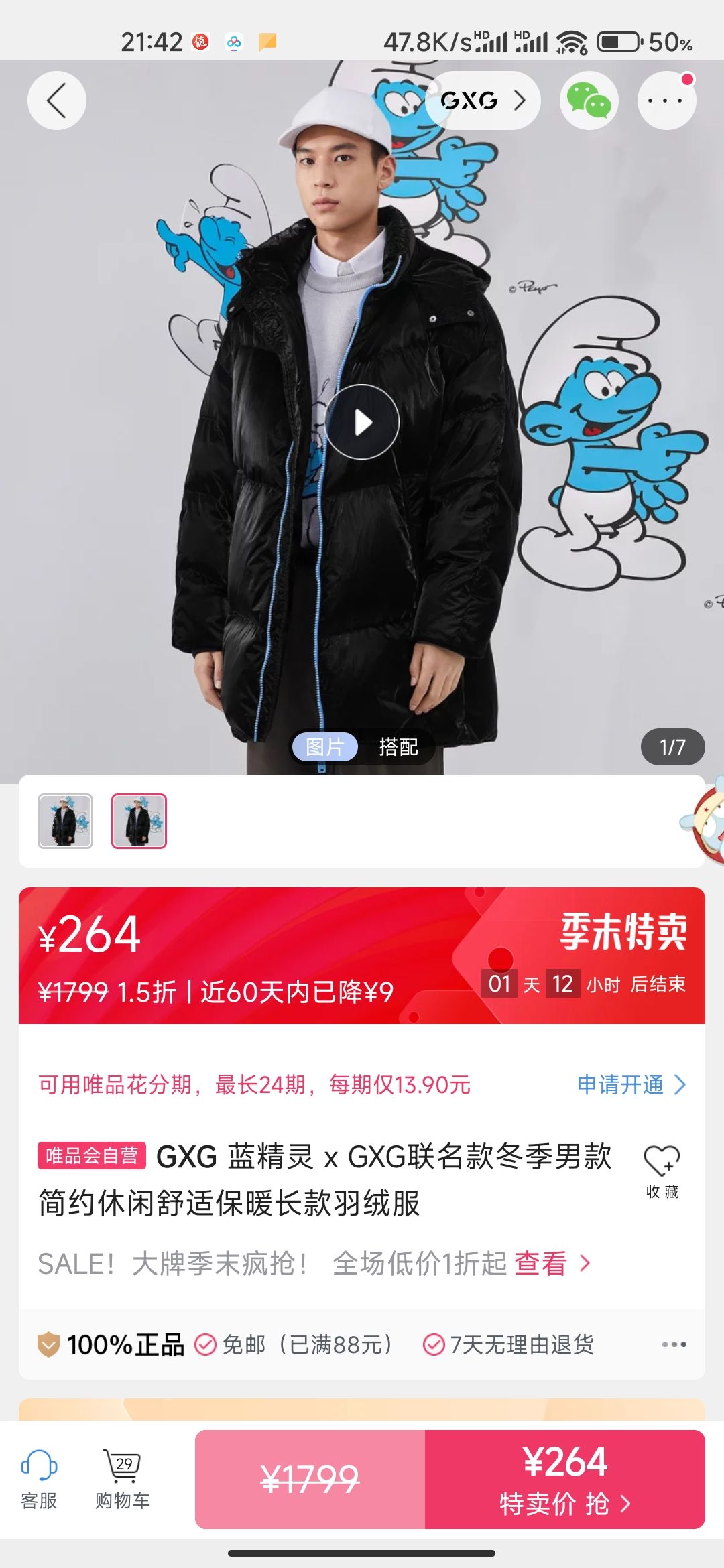Select the 图片 tab
The height and width of the screenshot is (1568, 724).
point(326,747)
